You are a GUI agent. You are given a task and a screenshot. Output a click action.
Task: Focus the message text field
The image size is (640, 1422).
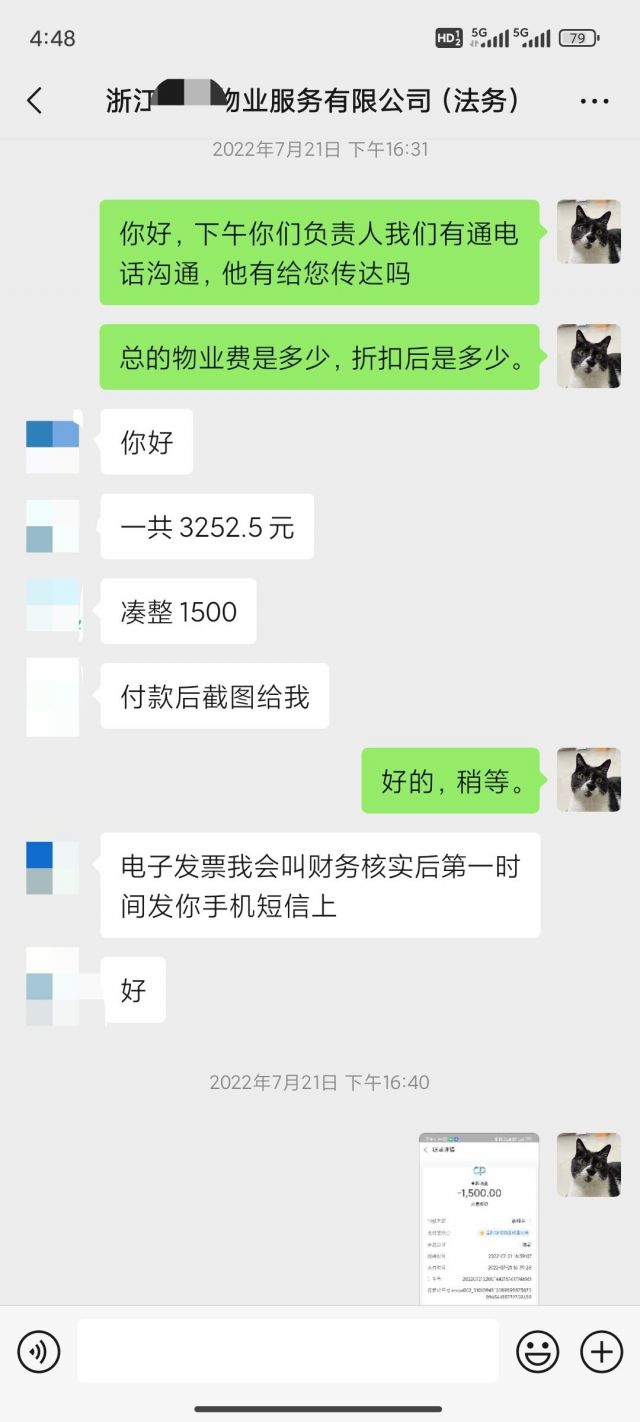287,1351
